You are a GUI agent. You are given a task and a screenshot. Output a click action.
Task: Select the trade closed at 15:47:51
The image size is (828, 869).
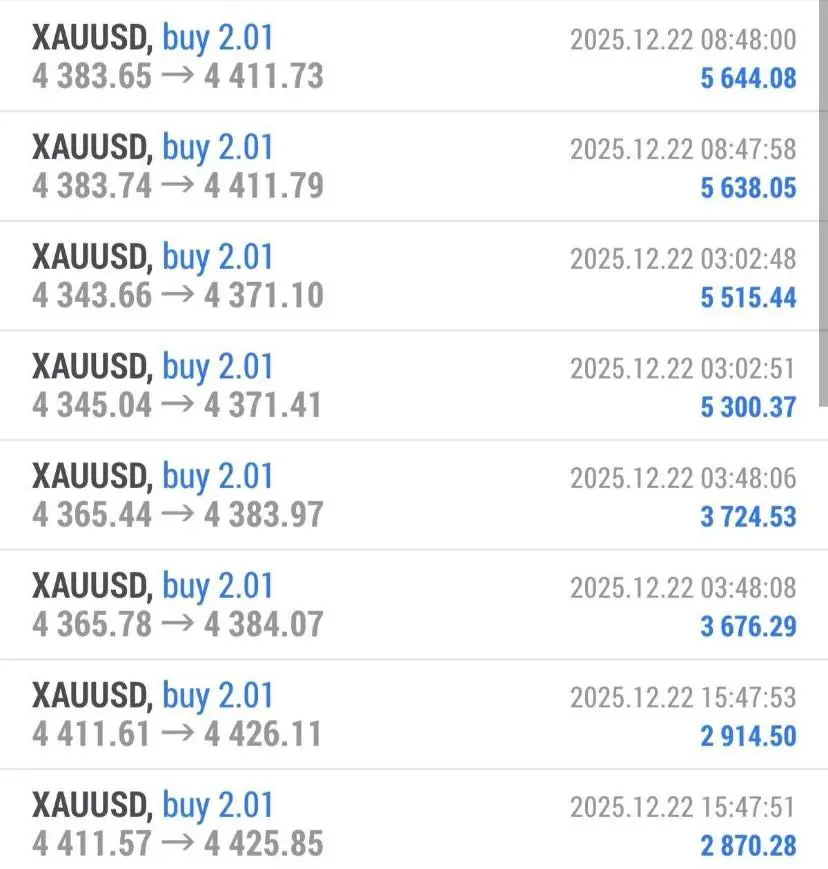(414, 825)
